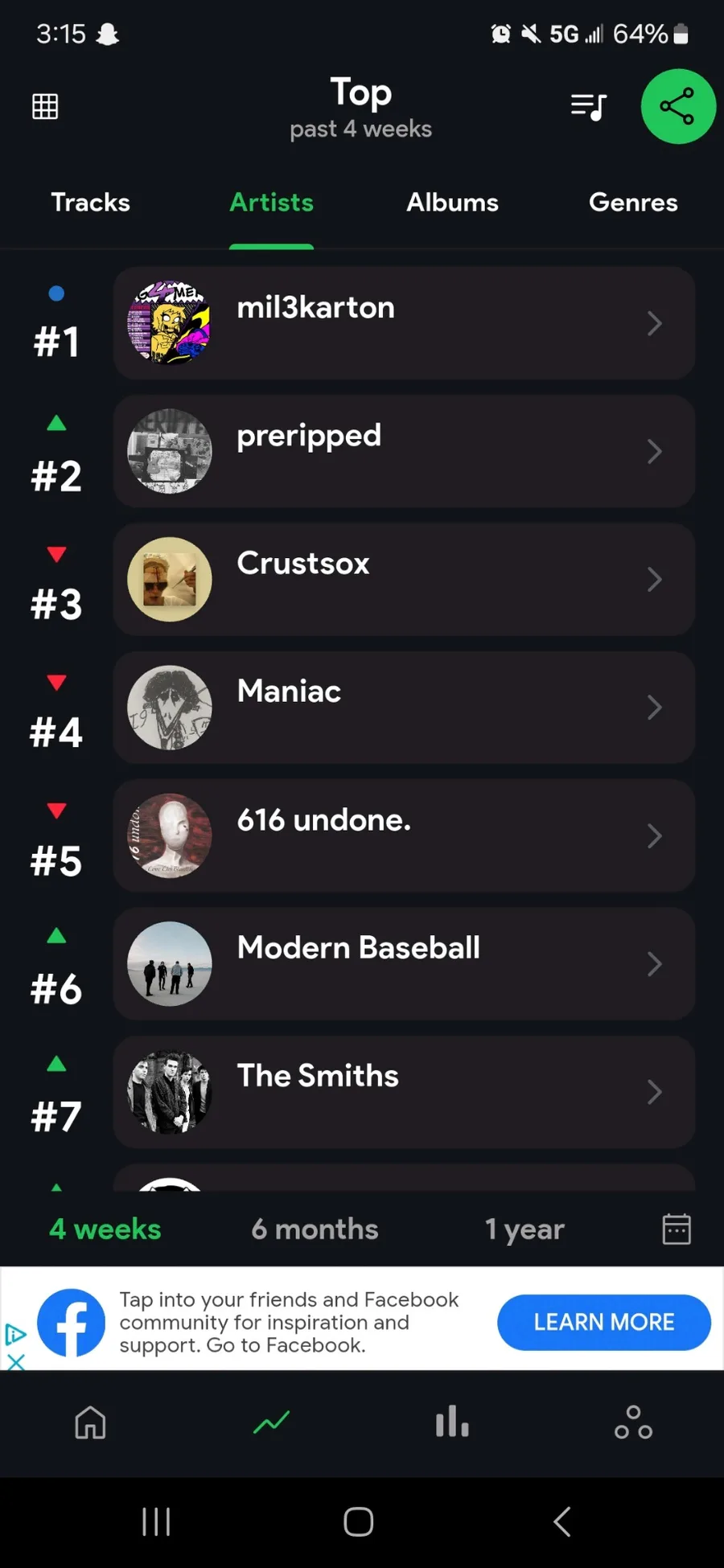Open artist Crustsox
This screenshot has width=724, height=1568.
click(x=404, y=580)
